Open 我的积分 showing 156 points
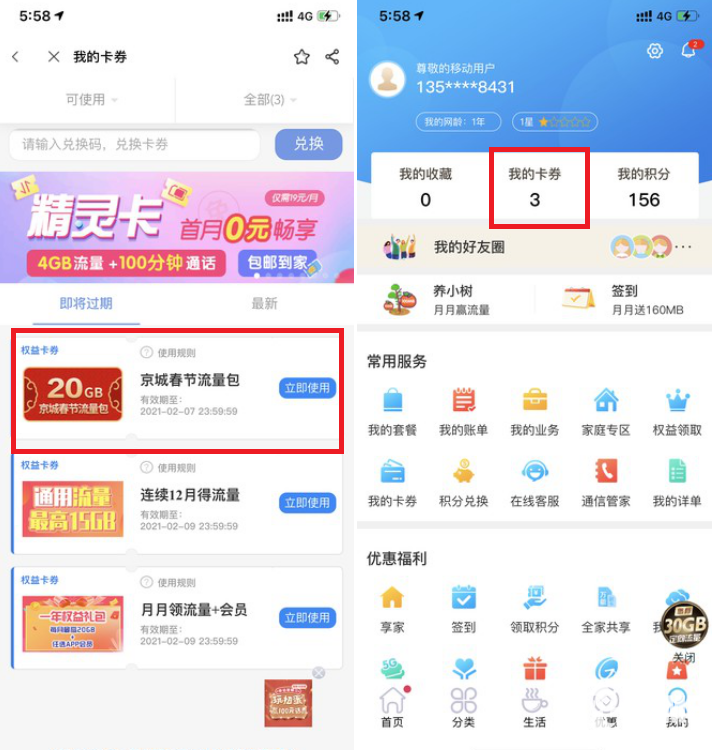 [x=643, y=188]
